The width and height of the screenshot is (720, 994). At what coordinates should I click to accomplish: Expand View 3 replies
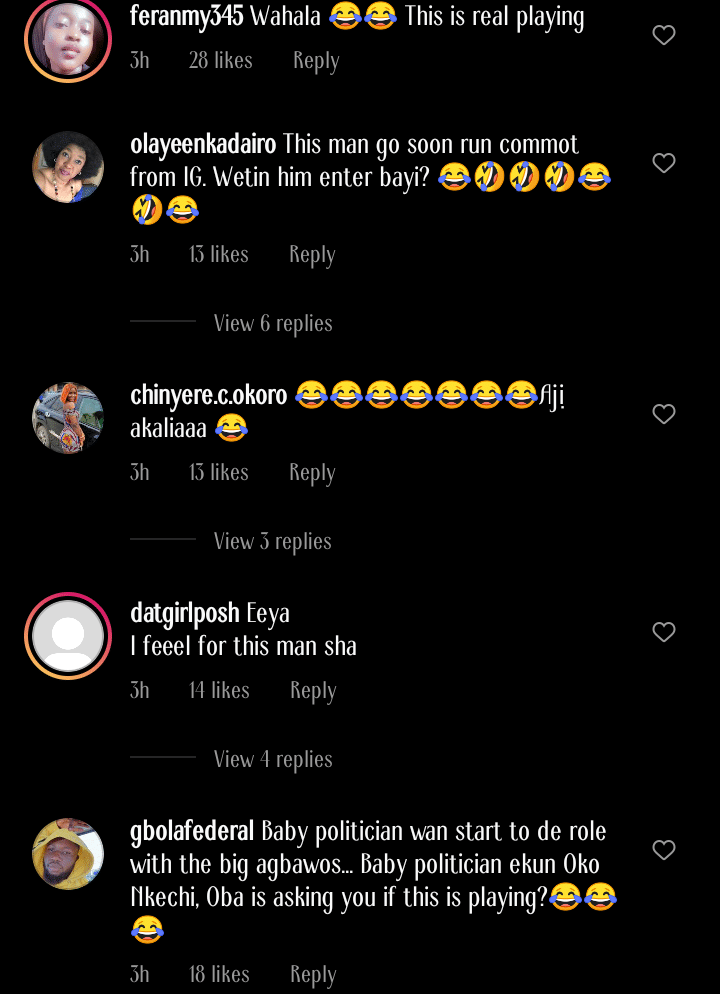(x=273, y=541)
